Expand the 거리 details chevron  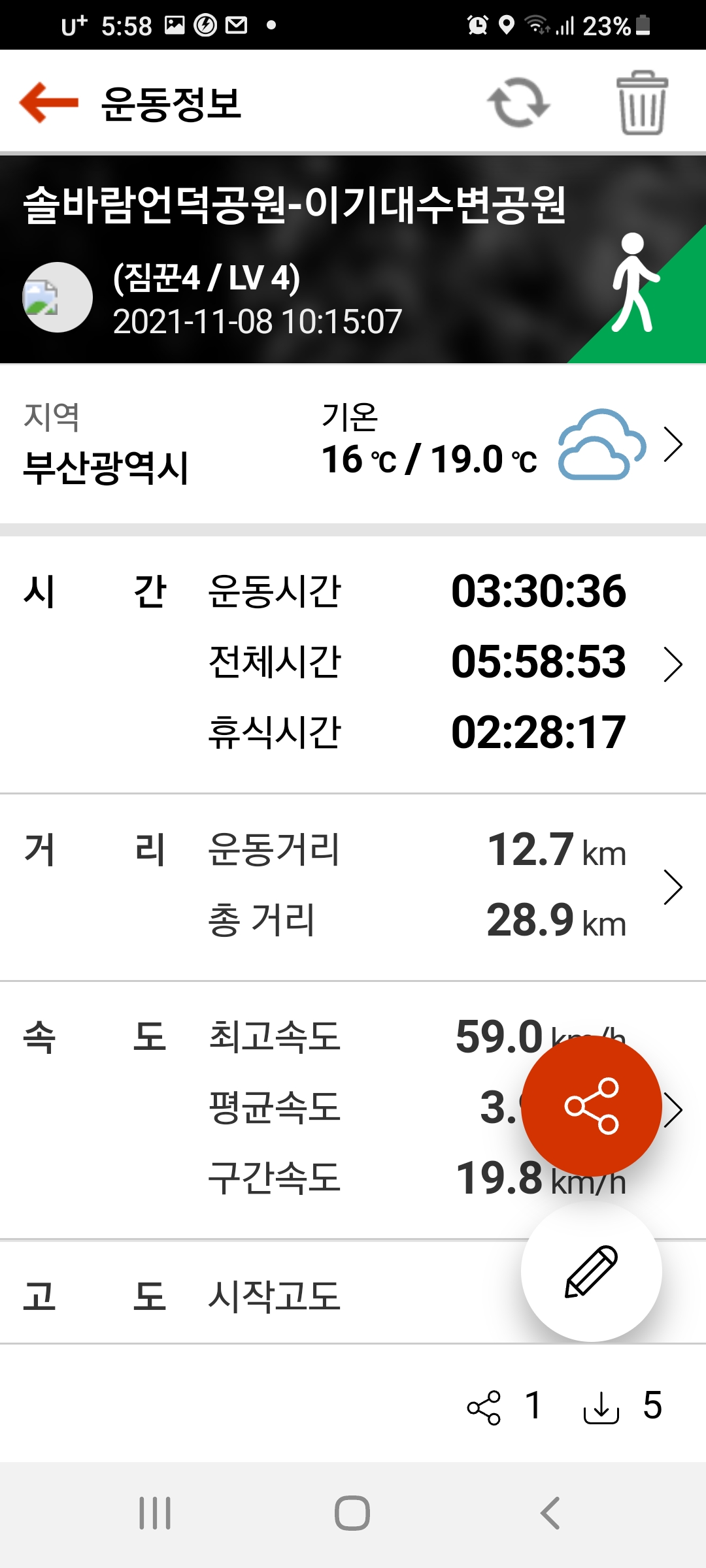[x=673, y=887]
